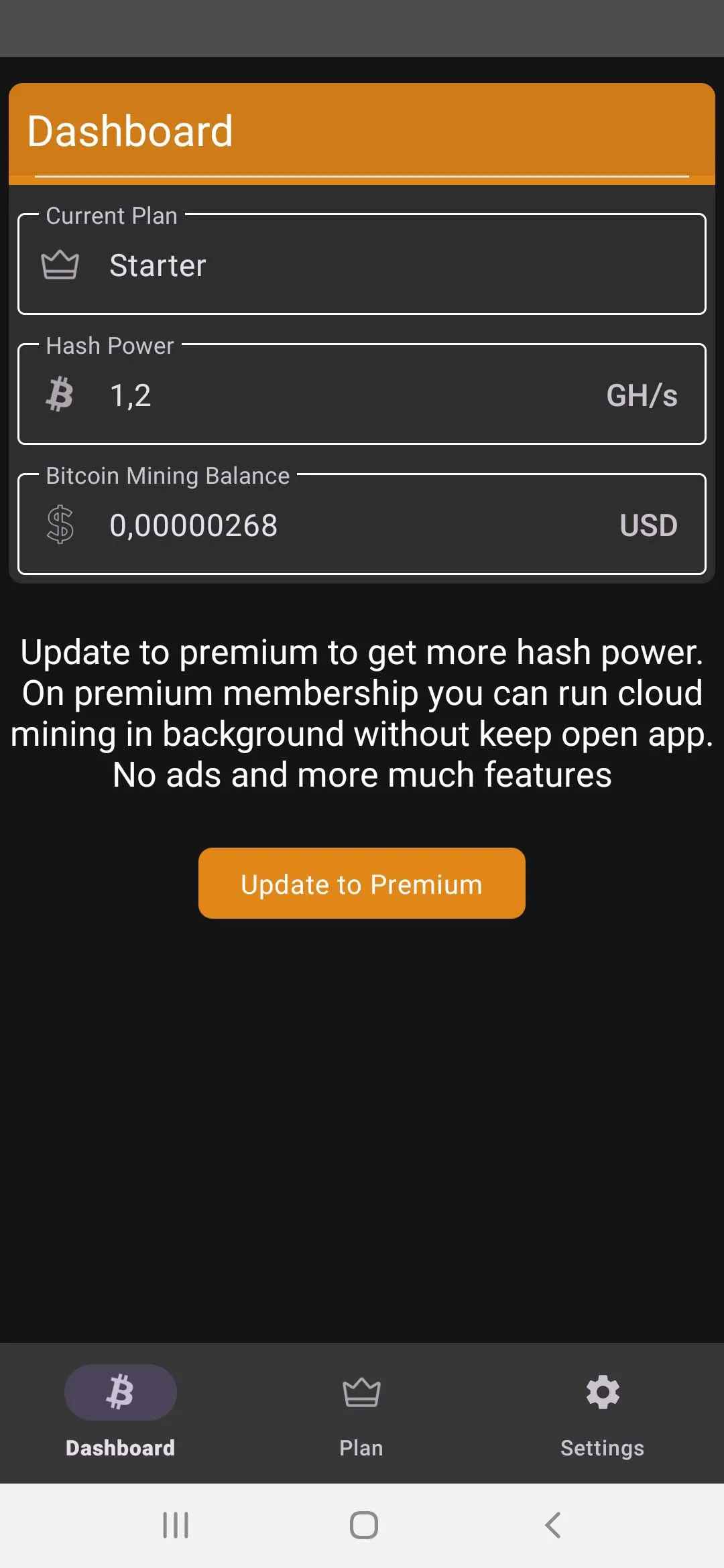Click the Dashboard label in bottom bar
The width and height of the screenshot is (724, 1568).
click(119, 1447)
